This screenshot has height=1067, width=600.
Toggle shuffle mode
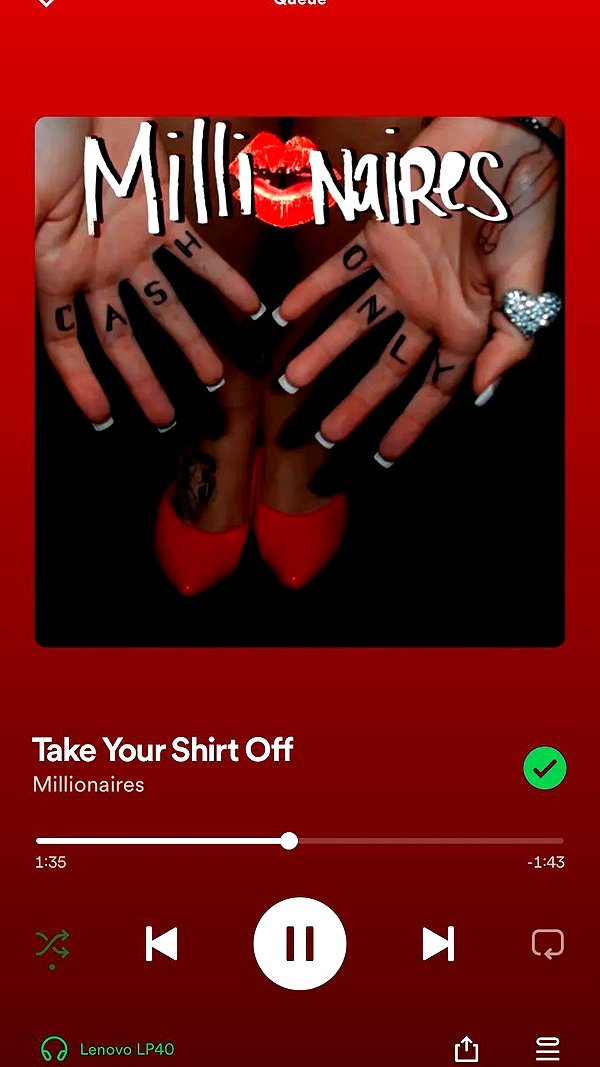point(52,945)
